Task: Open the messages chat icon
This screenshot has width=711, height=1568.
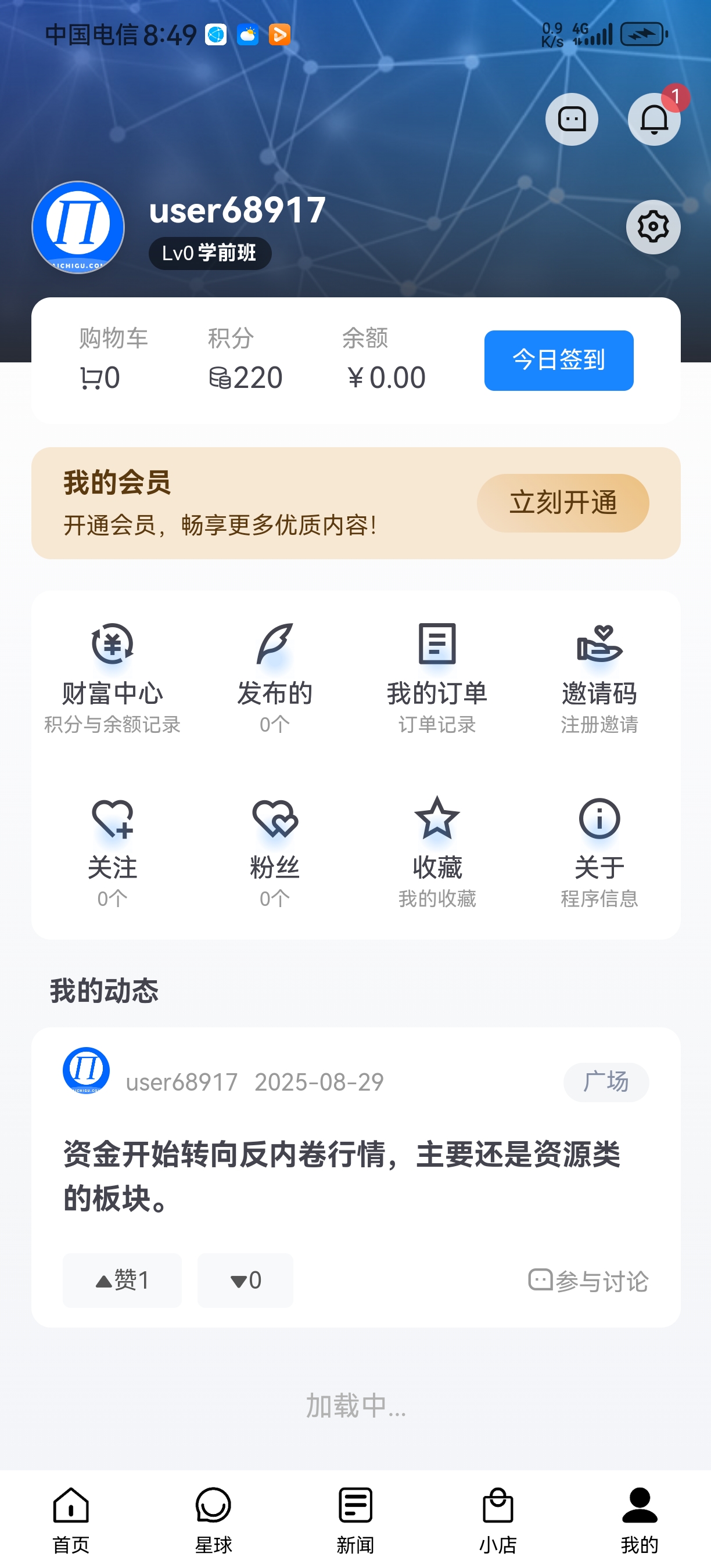Action: coord(572,119)
